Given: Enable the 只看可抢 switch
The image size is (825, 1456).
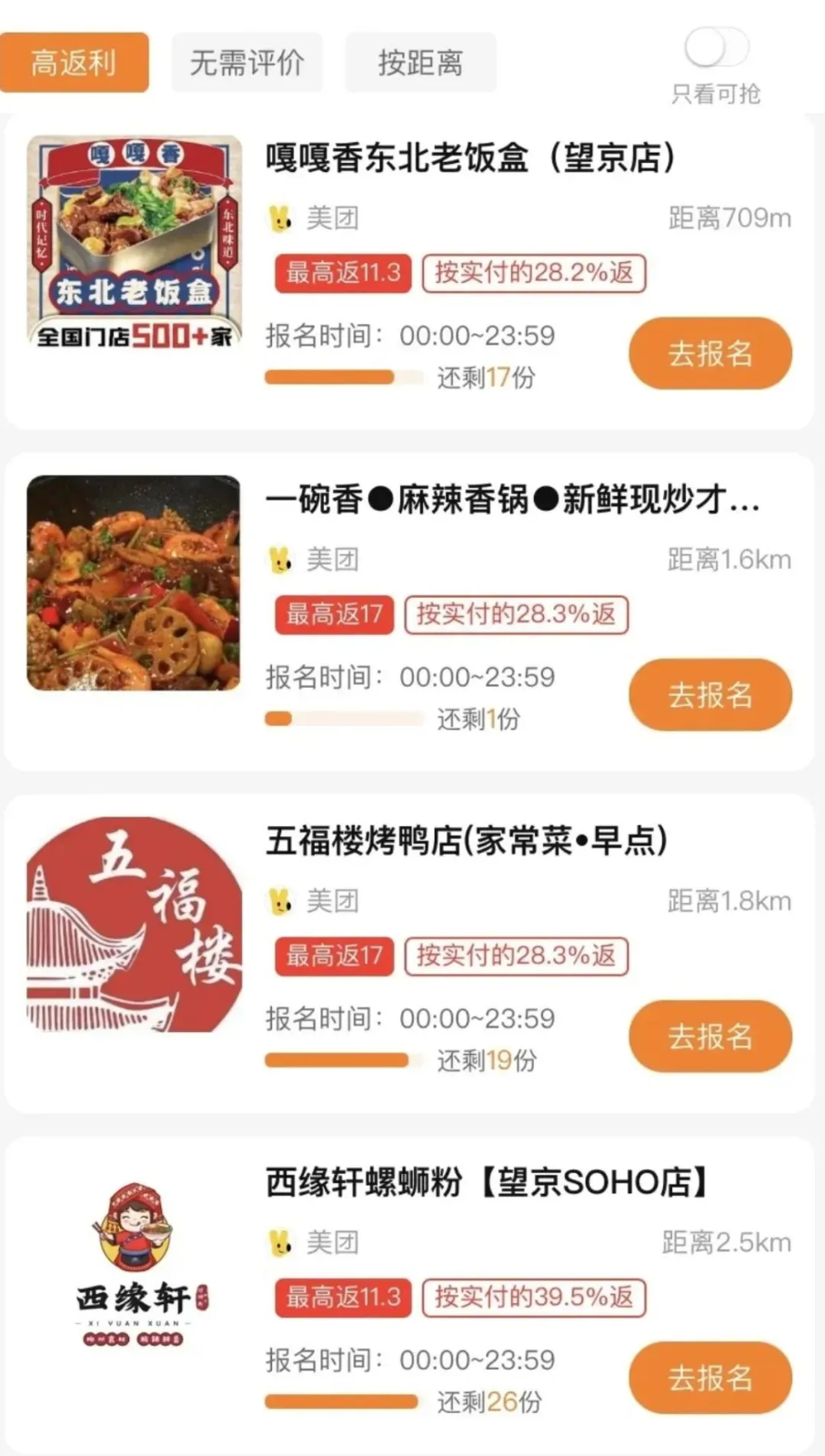Looking at the screenshot, I should point(717,48).
